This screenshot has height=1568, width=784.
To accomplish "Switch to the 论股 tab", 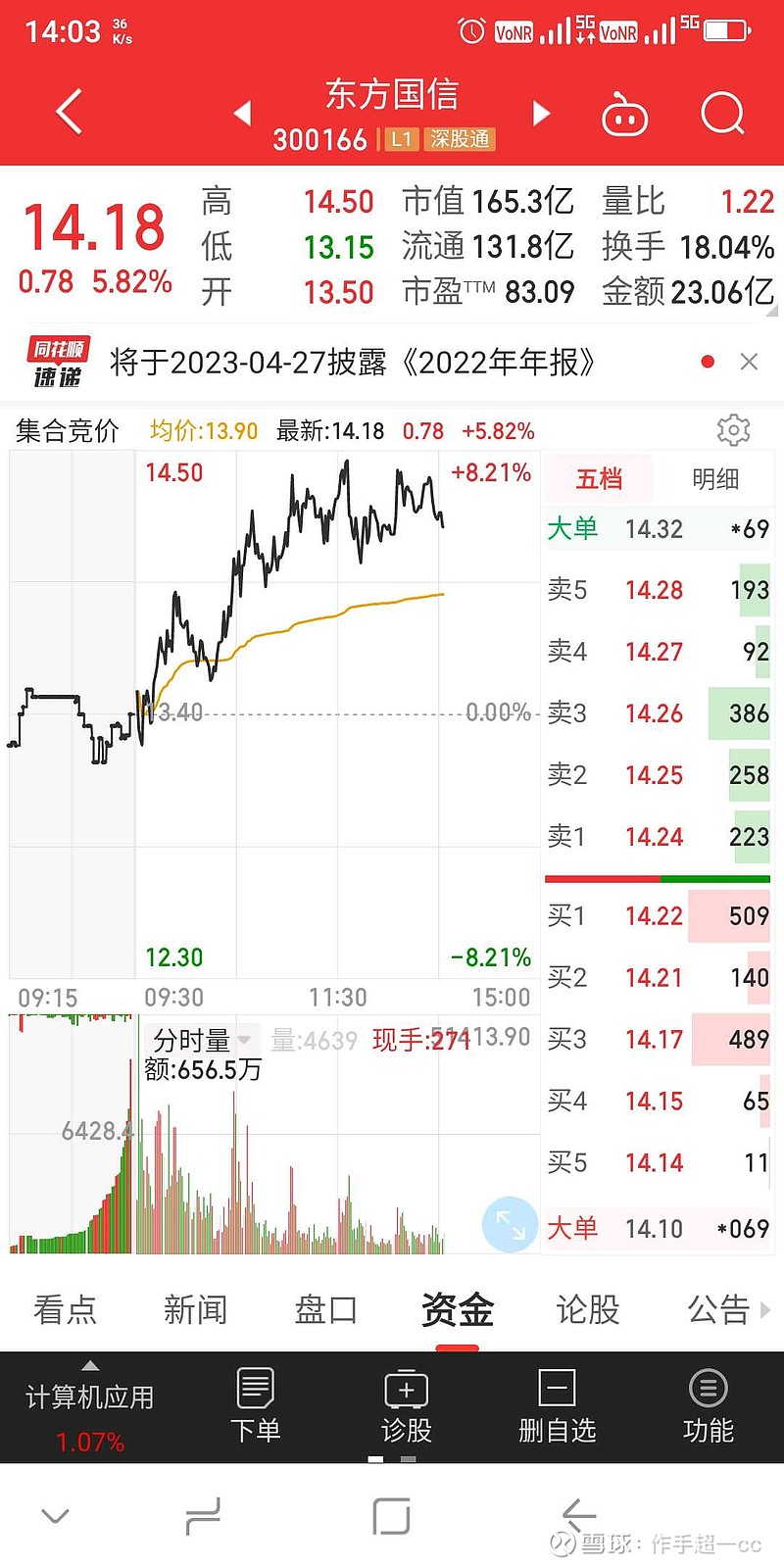I will click(588, 1309).
